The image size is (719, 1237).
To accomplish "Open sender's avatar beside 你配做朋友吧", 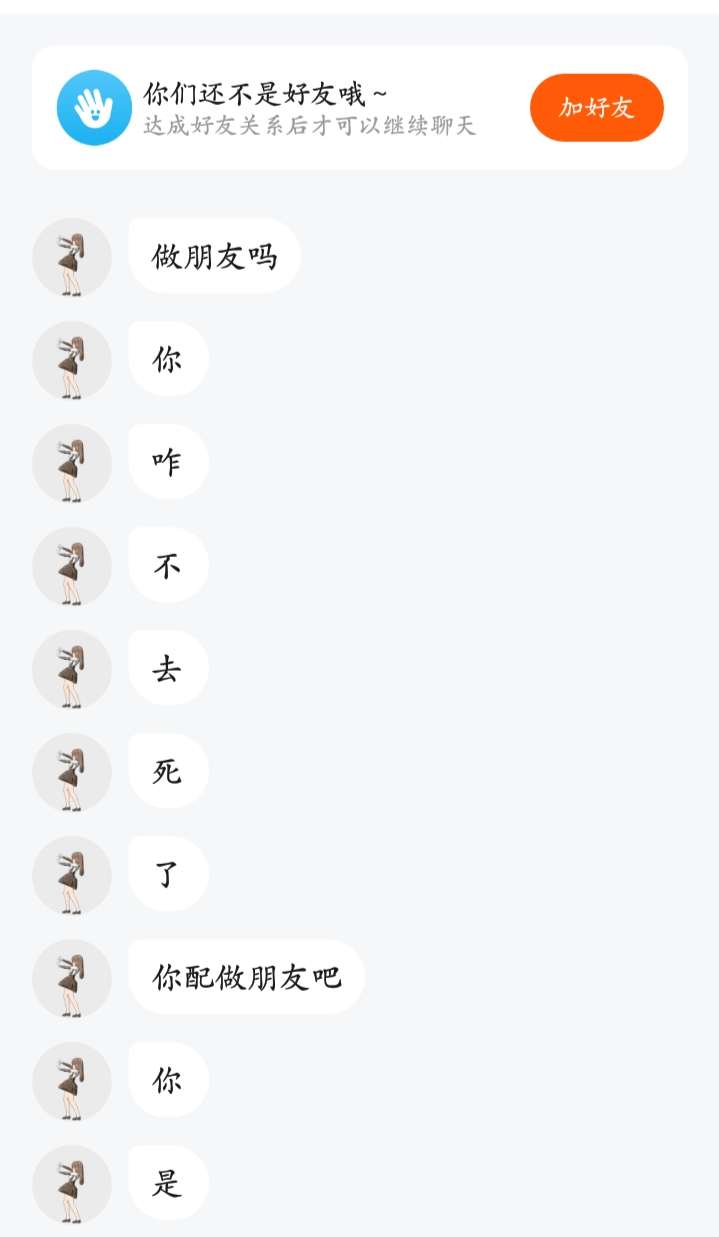I will [71, 978].
